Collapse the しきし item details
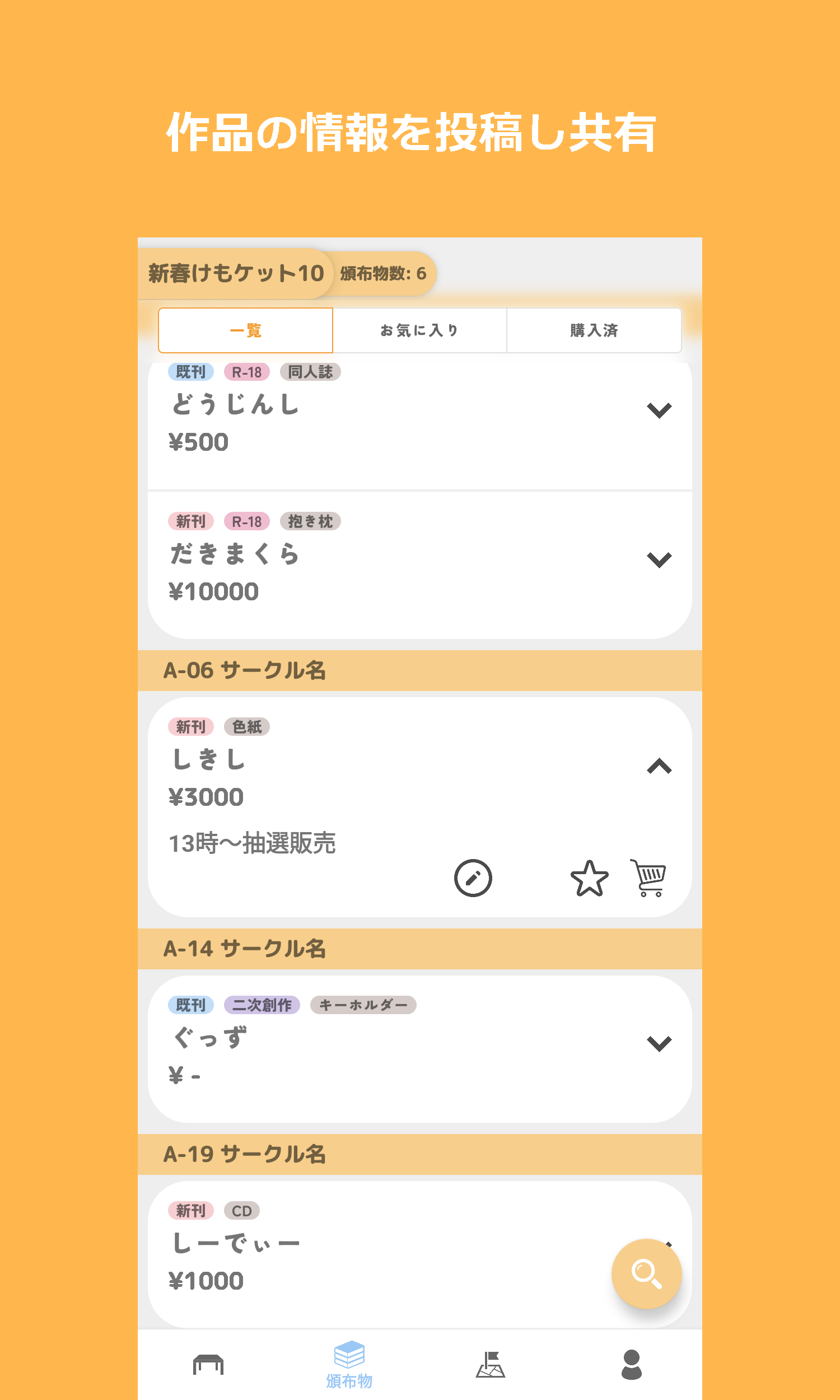840x1400 pixels. (x=659, y=767)
